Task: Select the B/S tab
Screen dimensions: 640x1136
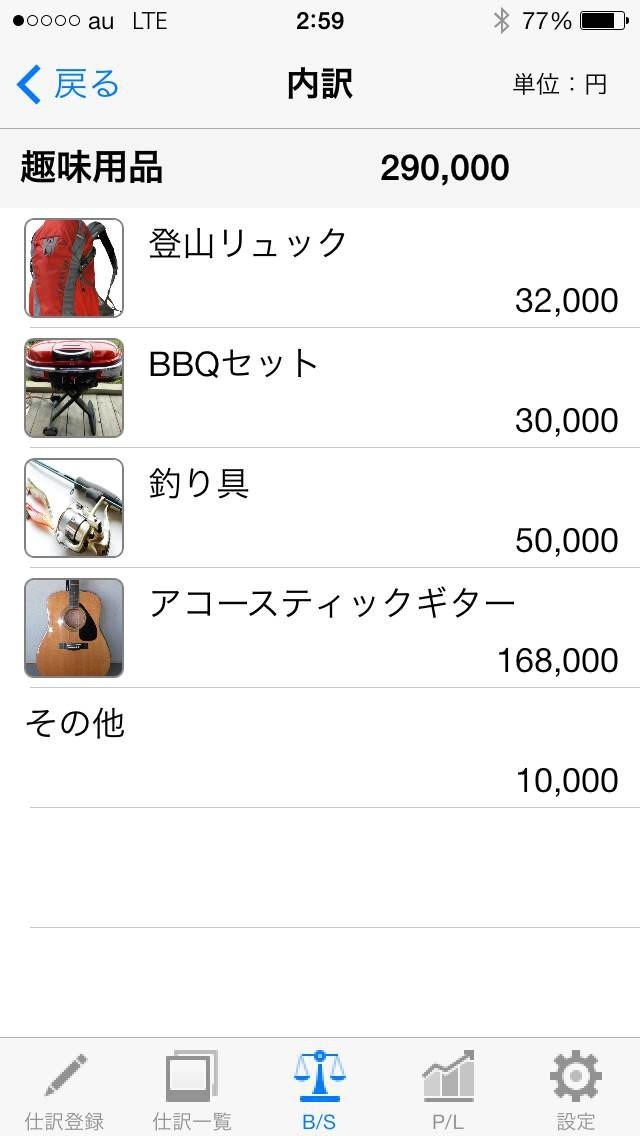Action: 320,1088
